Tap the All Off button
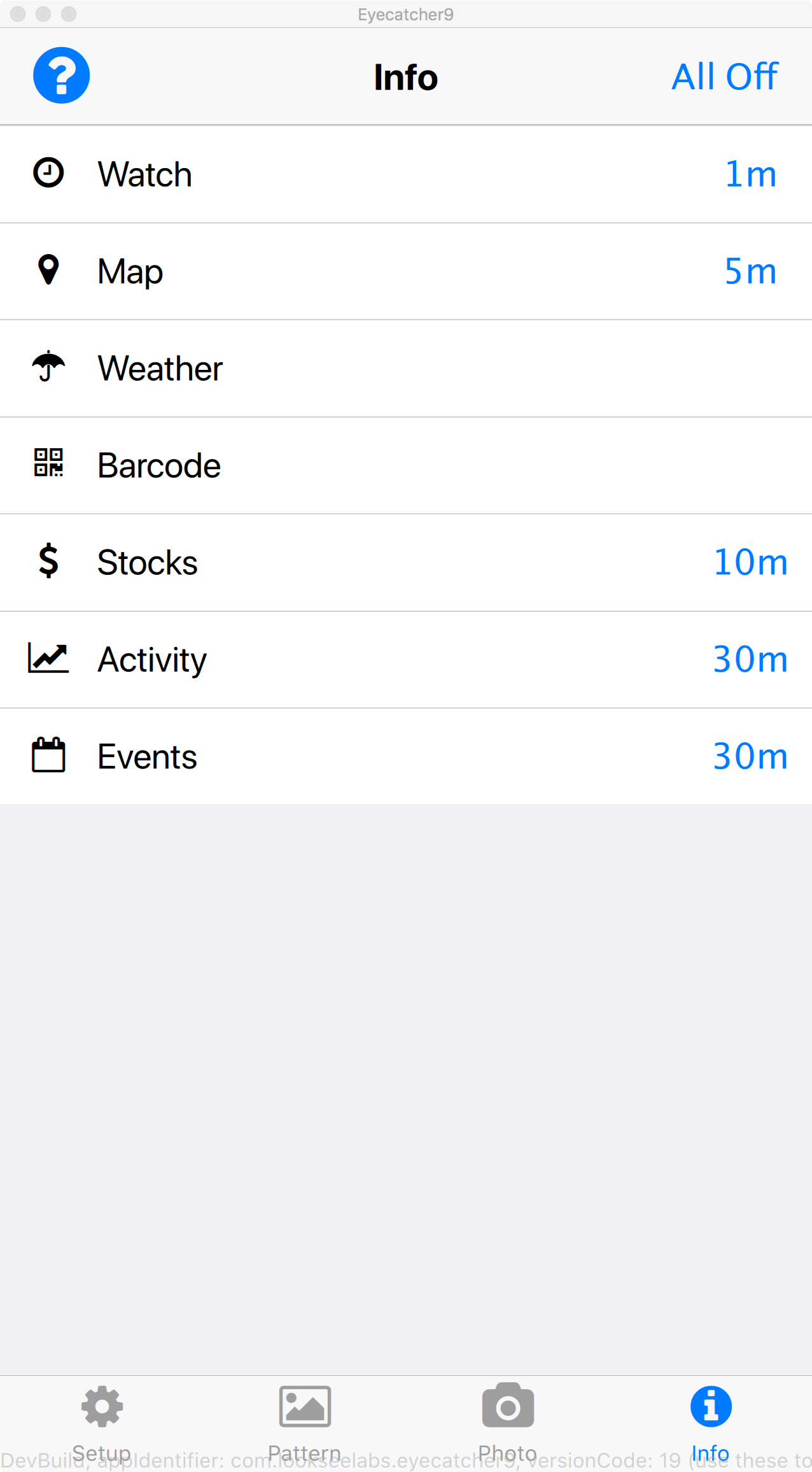Screen dimensions: 812x1472 [724, 77]
